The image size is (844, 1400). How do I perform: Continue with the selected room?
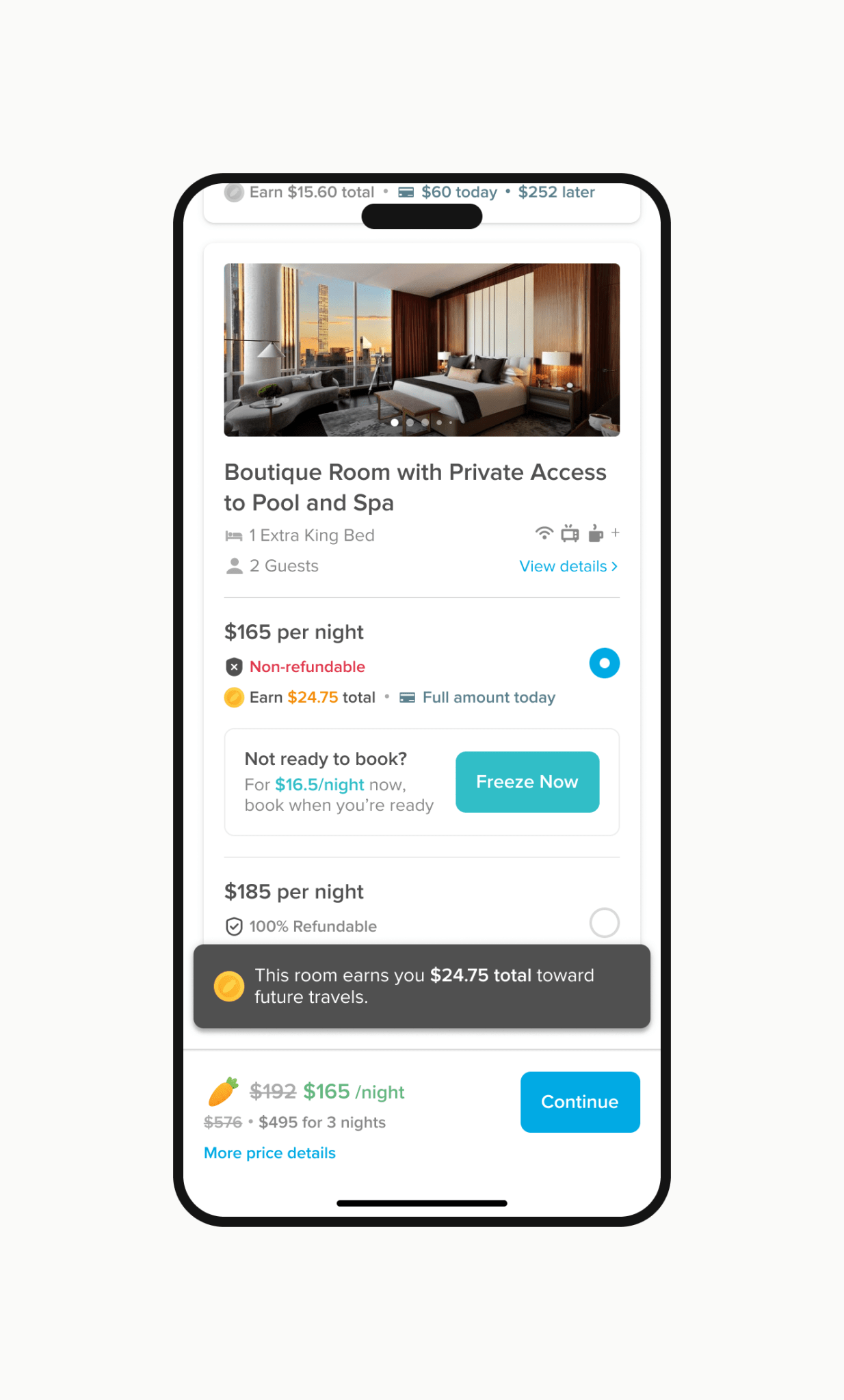click(579, 1102)
